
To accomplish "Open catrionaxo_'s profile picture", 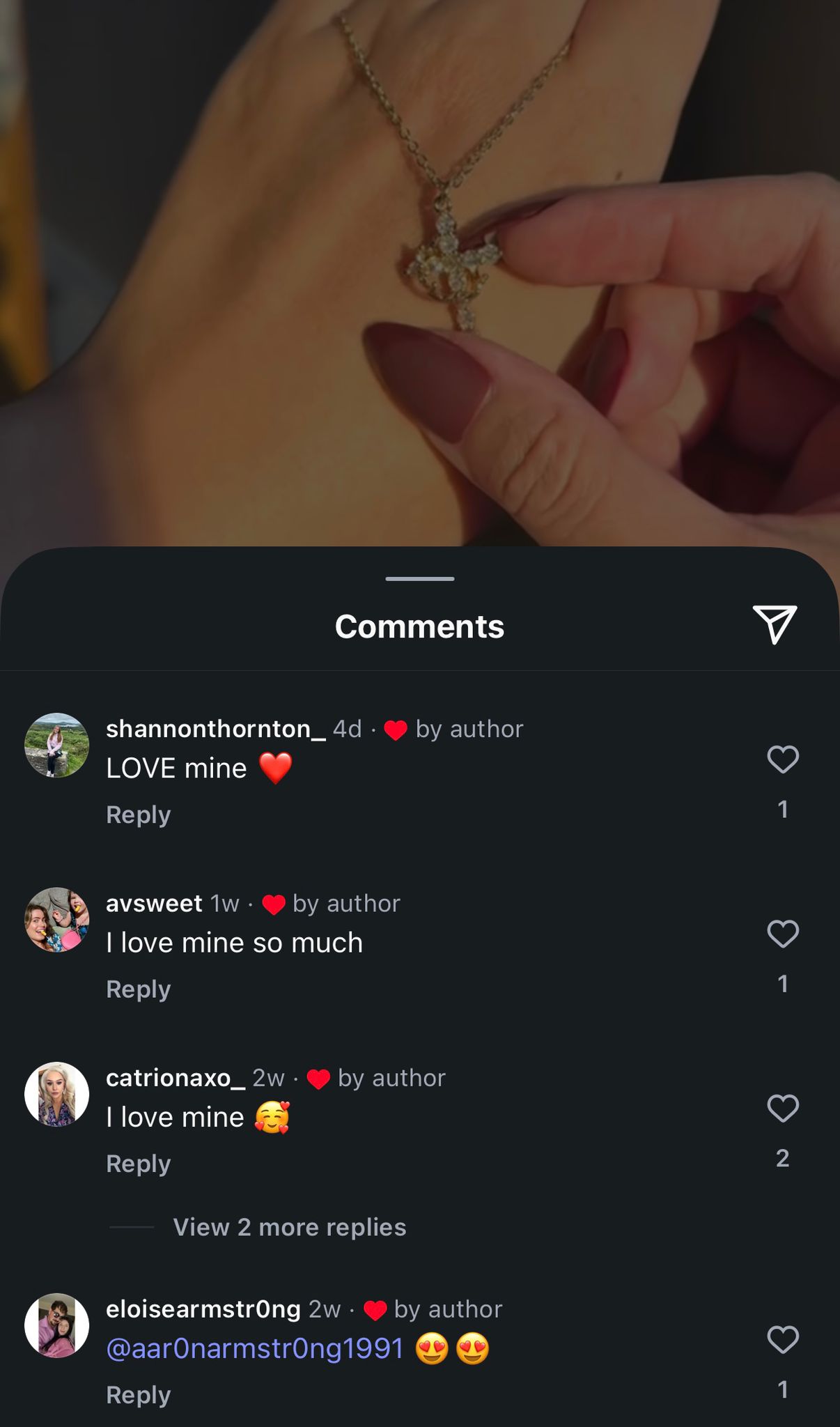I will (x=56, y=1094).
